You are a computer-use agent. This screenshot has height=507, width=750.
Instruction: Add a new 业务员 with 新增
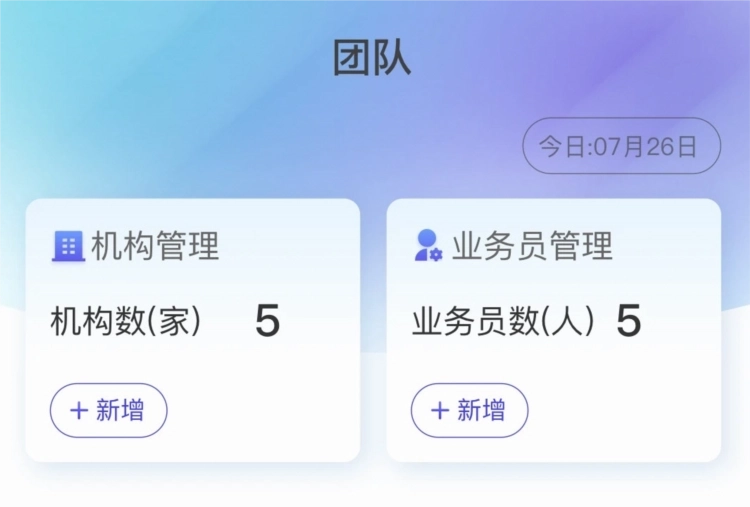pos(470,410)
